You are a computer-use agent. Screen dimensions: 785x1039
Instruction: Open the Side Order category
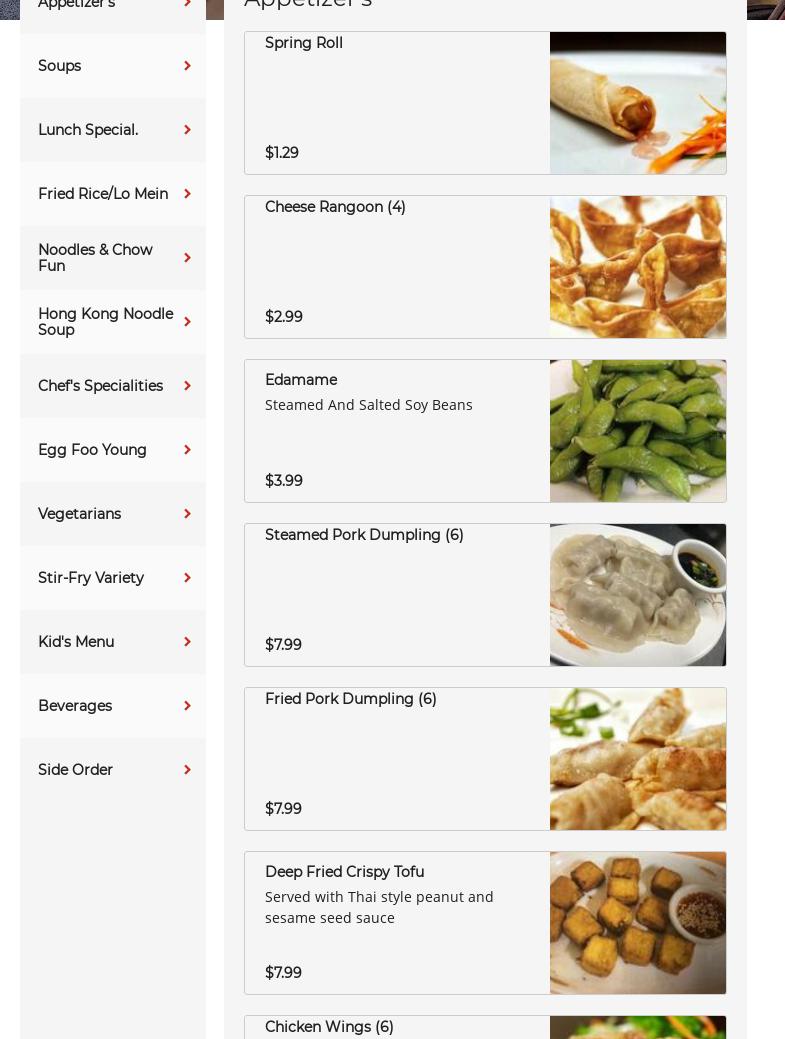[112, 770]
